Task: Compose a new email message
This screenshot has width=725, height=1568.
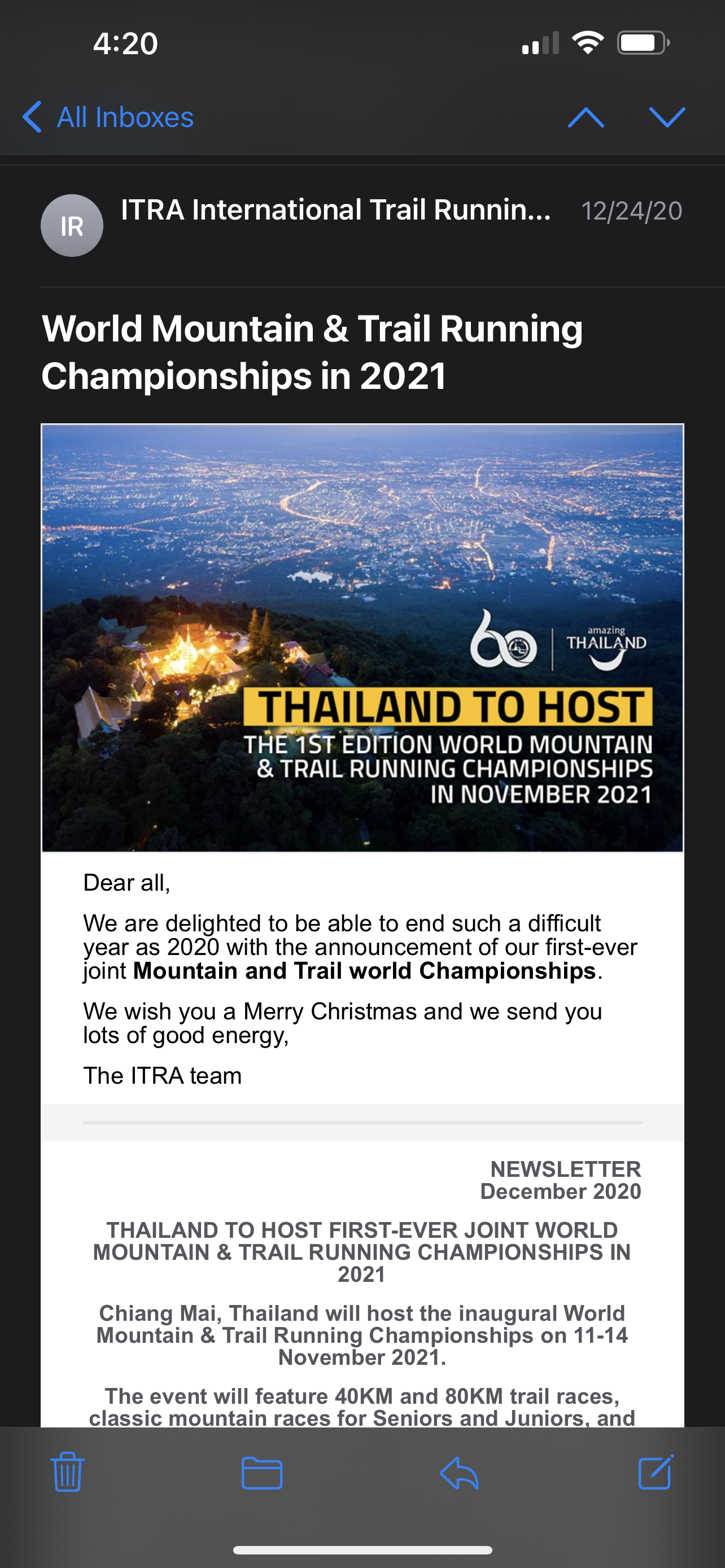Action: 656,1472
